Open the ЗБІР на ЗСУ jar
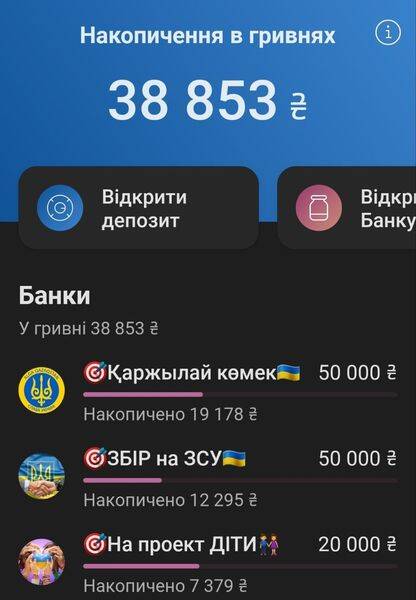Image resolution: width=416 pixels, height=600 pixels. (208, 478)
